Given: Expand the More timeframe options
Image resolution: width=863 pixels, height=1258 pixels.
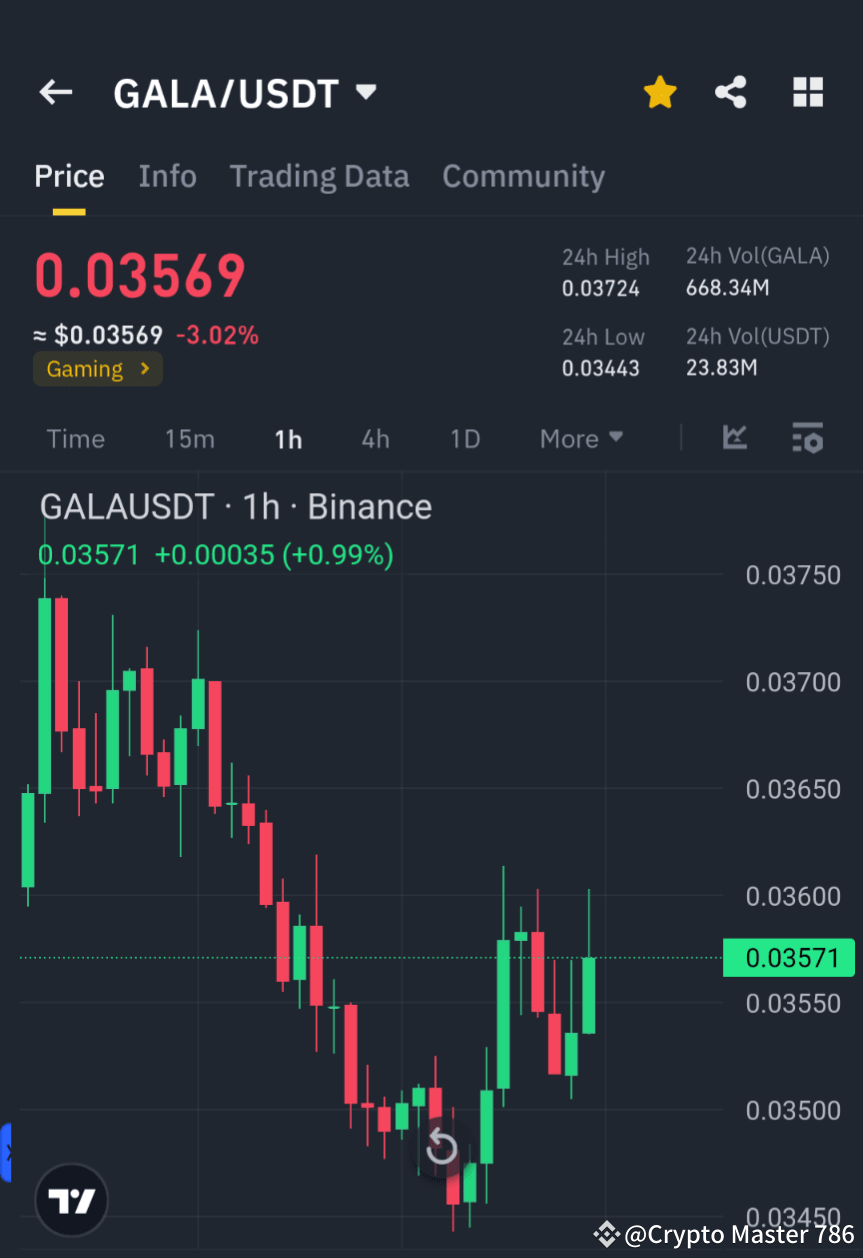Looking at the screenshot, I should pyautogui.click(x=581, y=438).
